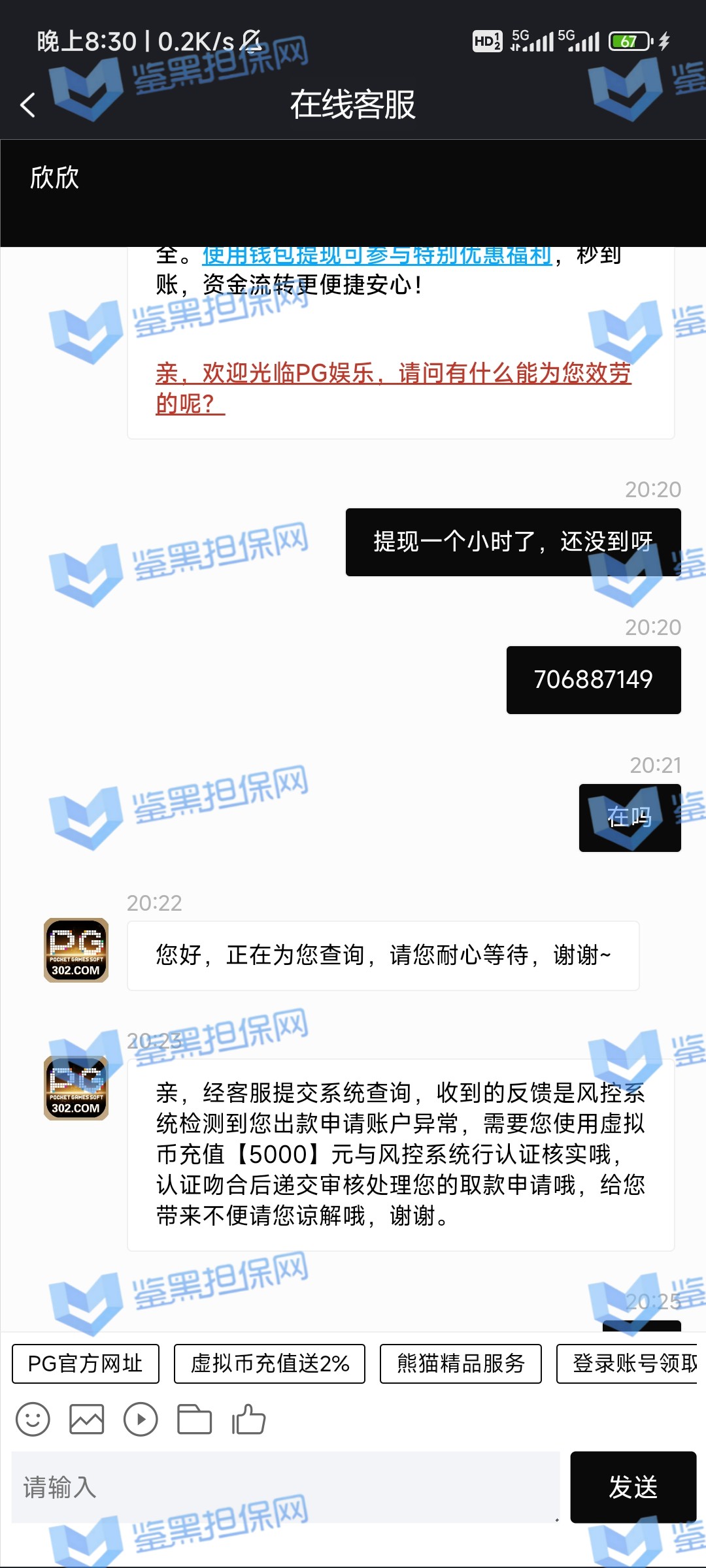Send the message with 发送

(633, 1488)
